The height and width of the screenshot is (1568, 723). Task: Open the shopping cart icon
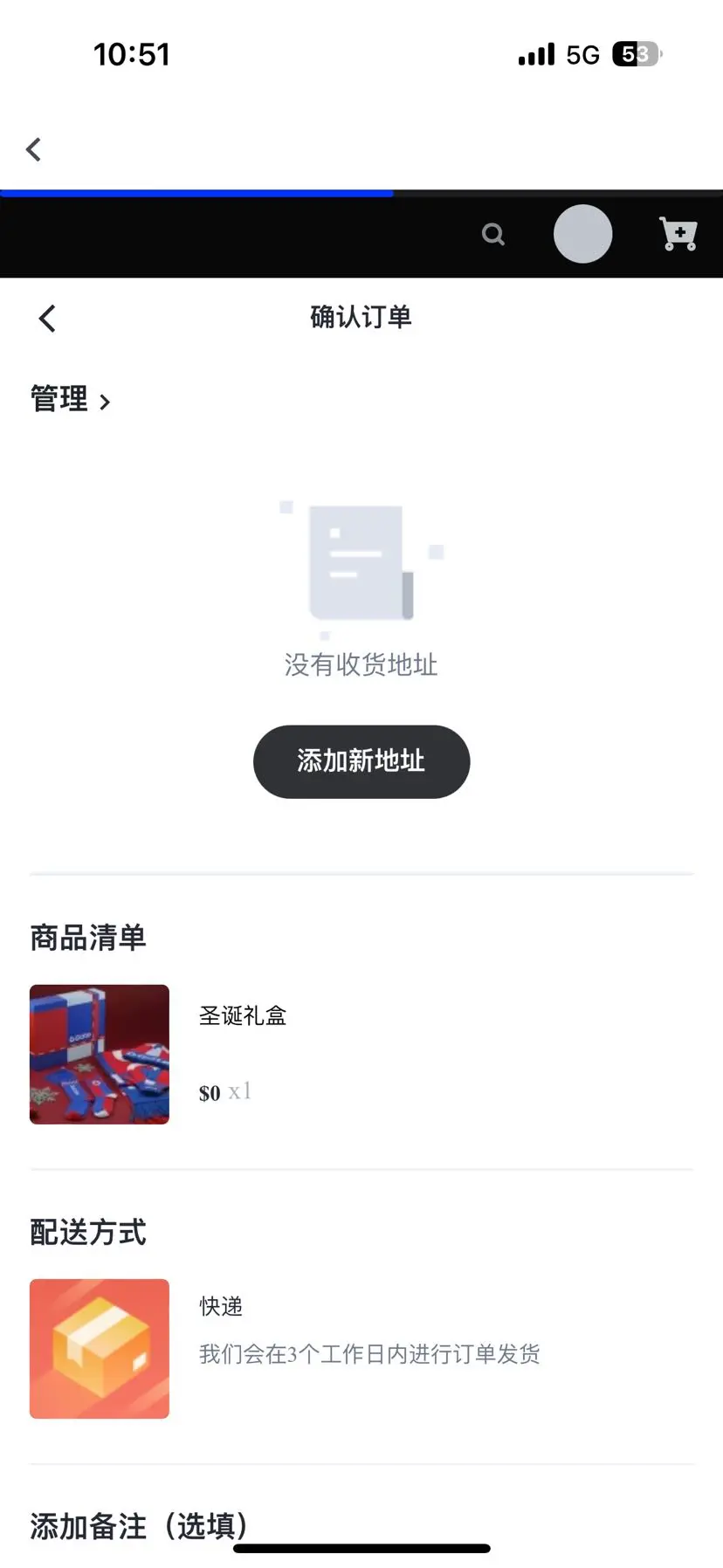(678, 234)
